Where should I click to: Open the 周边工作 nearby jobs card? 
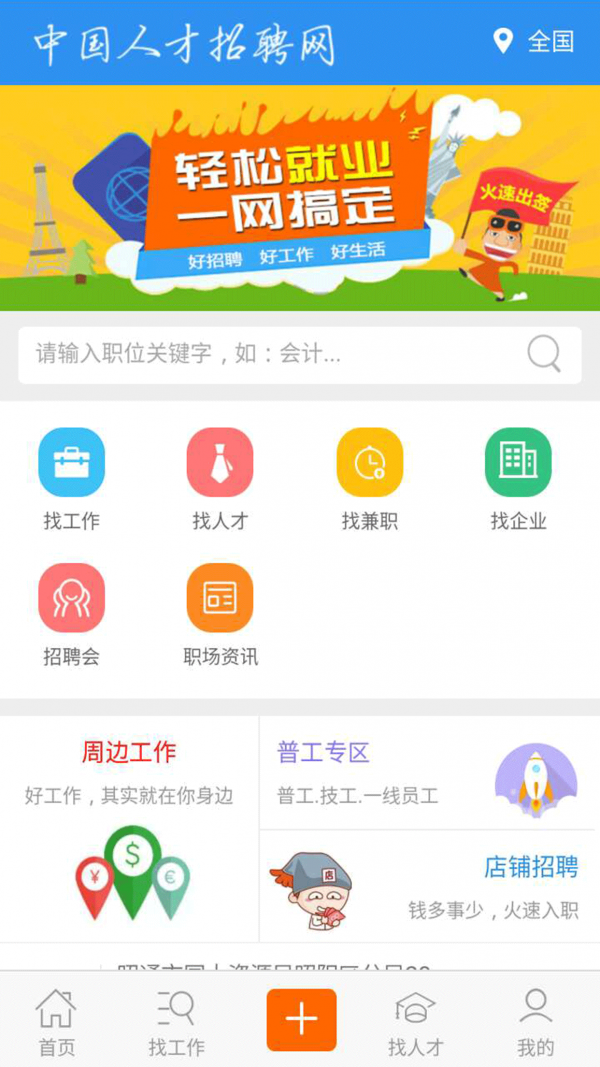click(129, 828)
